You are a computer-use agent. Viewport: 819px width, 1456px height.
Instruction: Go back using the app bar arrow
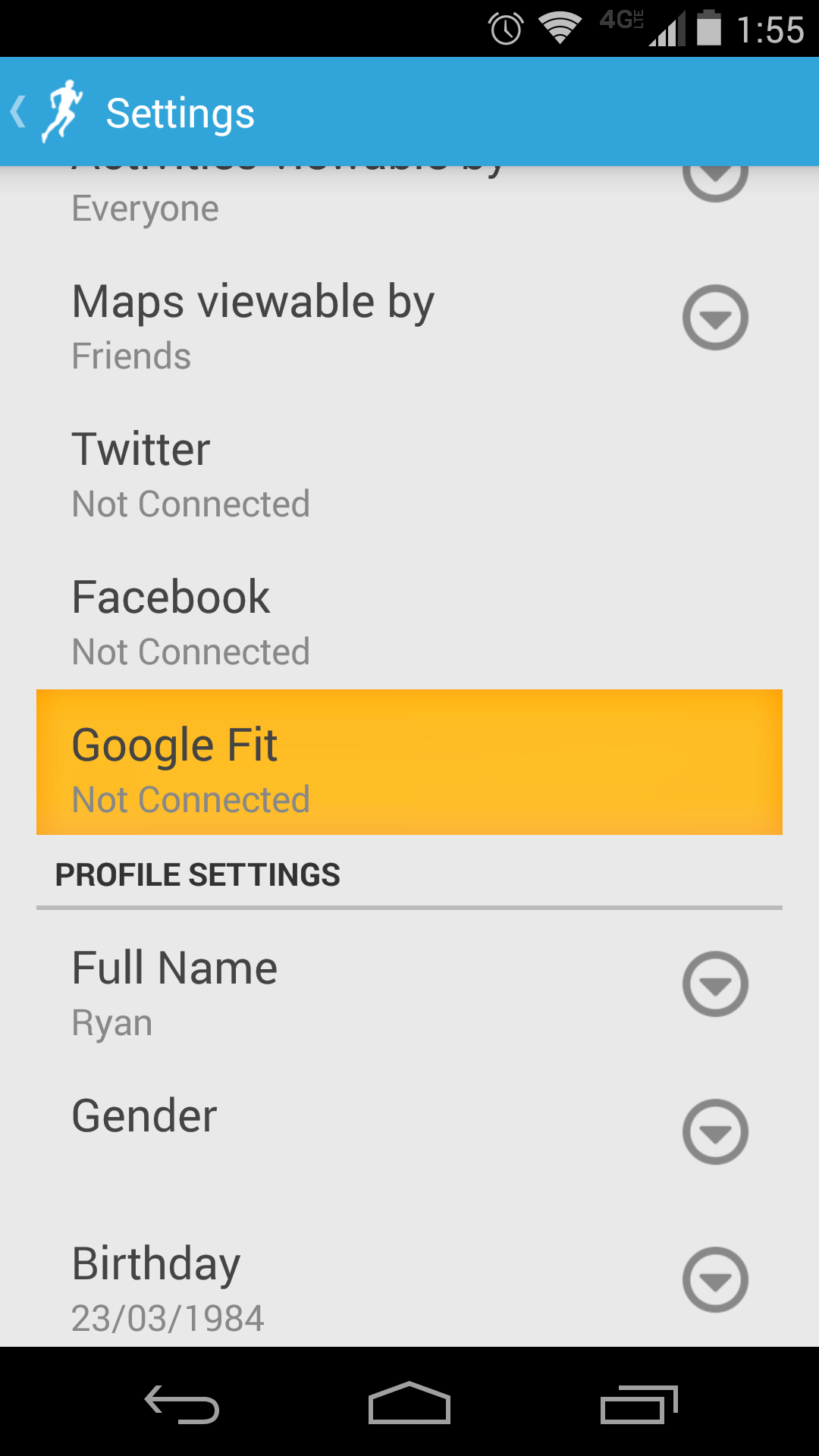(18, 112)
